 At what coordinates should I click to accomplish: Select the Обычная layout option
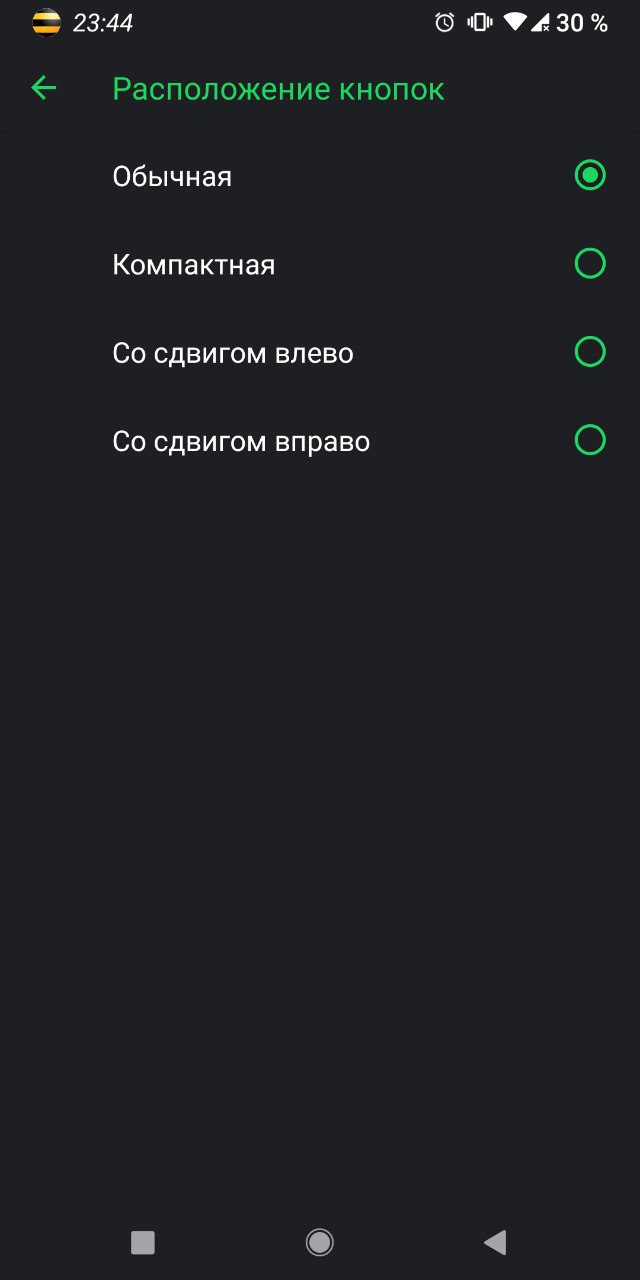320,176
